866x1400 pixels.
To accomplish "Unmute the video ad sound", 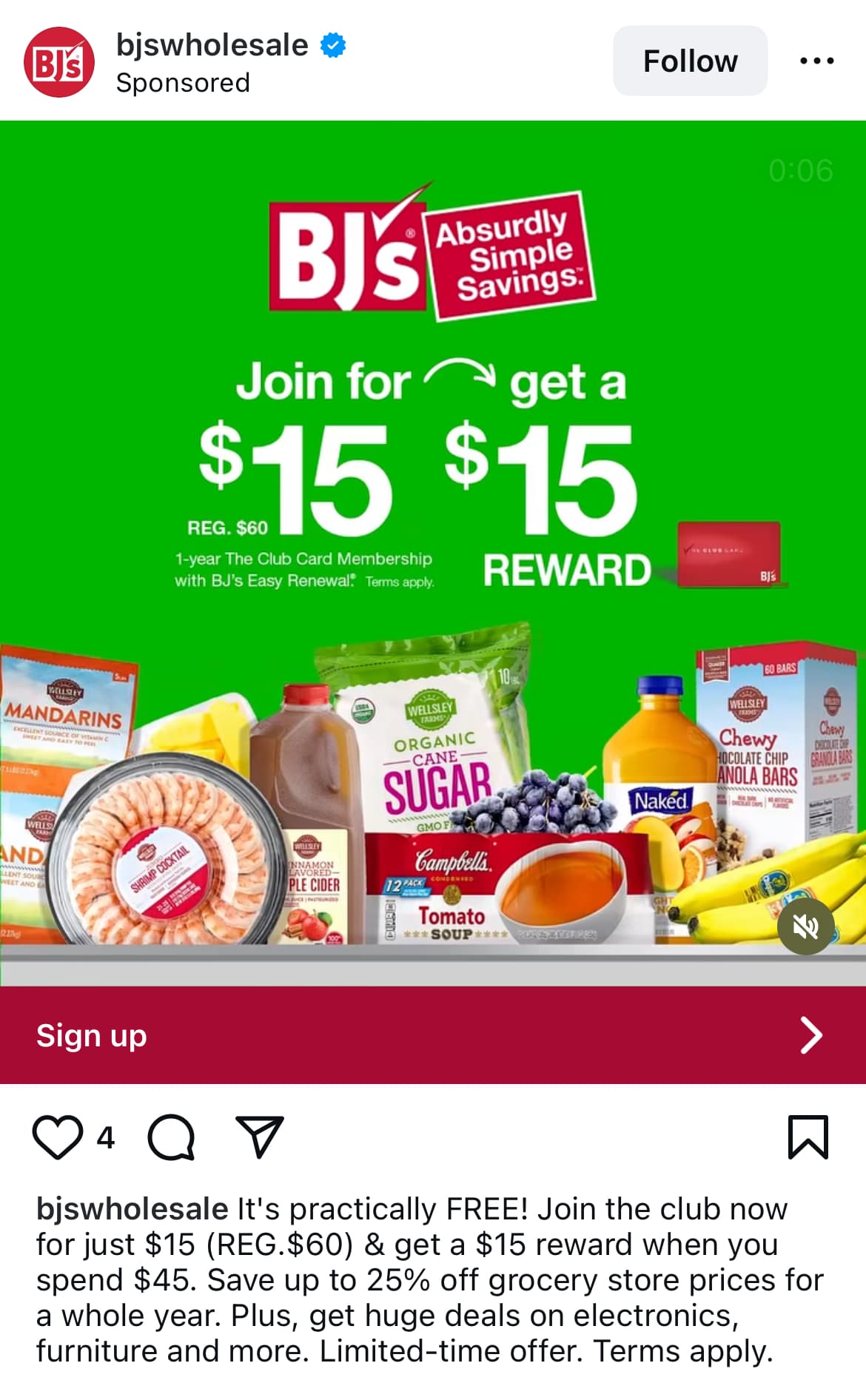I will coord(805,926).
